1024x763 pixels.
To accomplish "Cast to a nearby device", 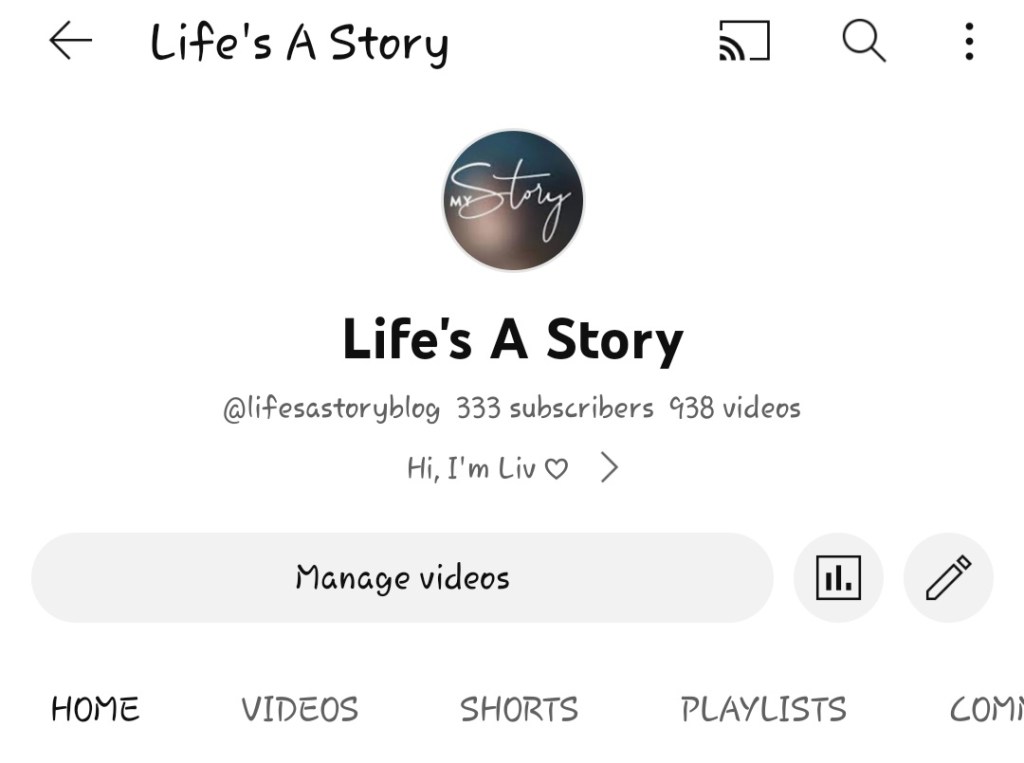I will [745, 42].
